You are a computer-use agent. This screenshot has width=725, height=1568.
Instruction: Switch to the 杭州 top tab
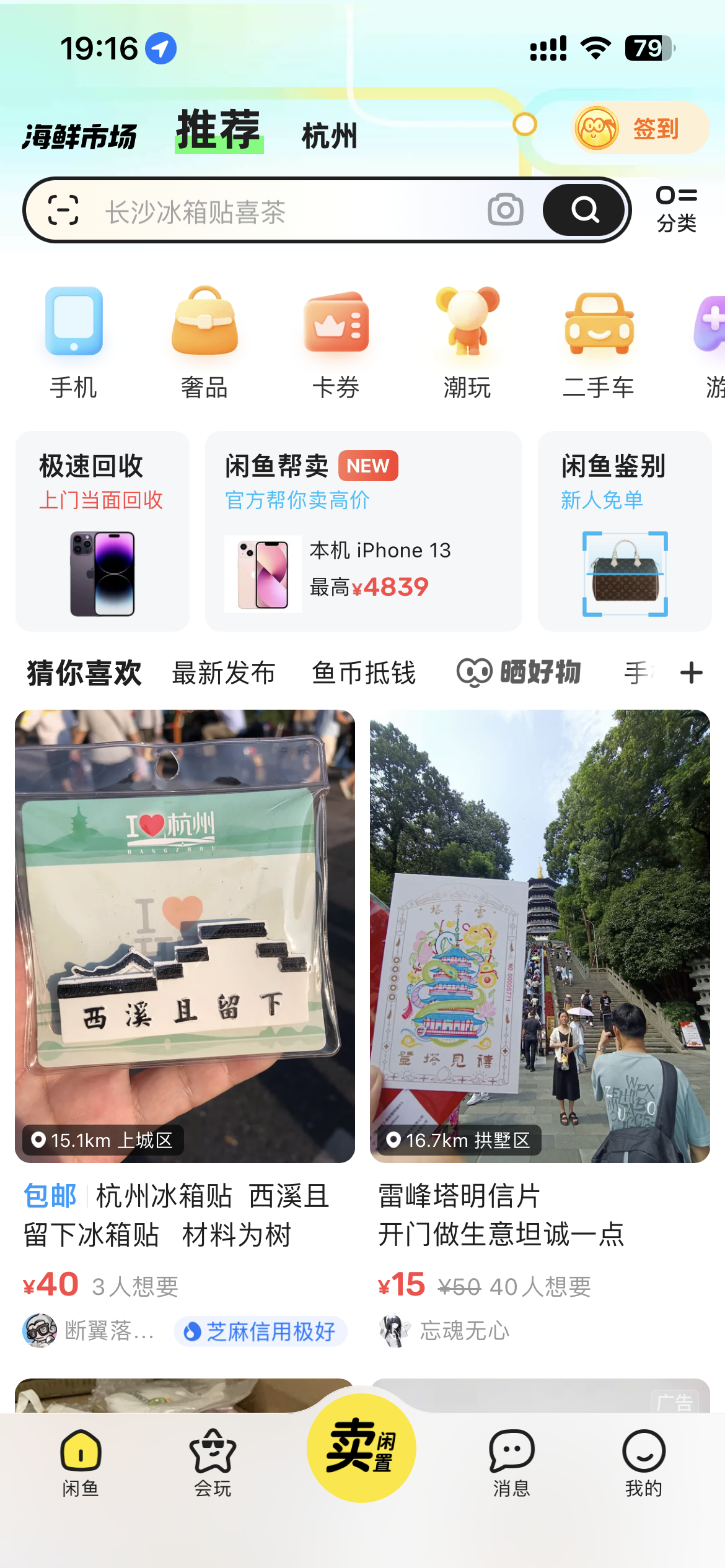[x=330, y=136]
